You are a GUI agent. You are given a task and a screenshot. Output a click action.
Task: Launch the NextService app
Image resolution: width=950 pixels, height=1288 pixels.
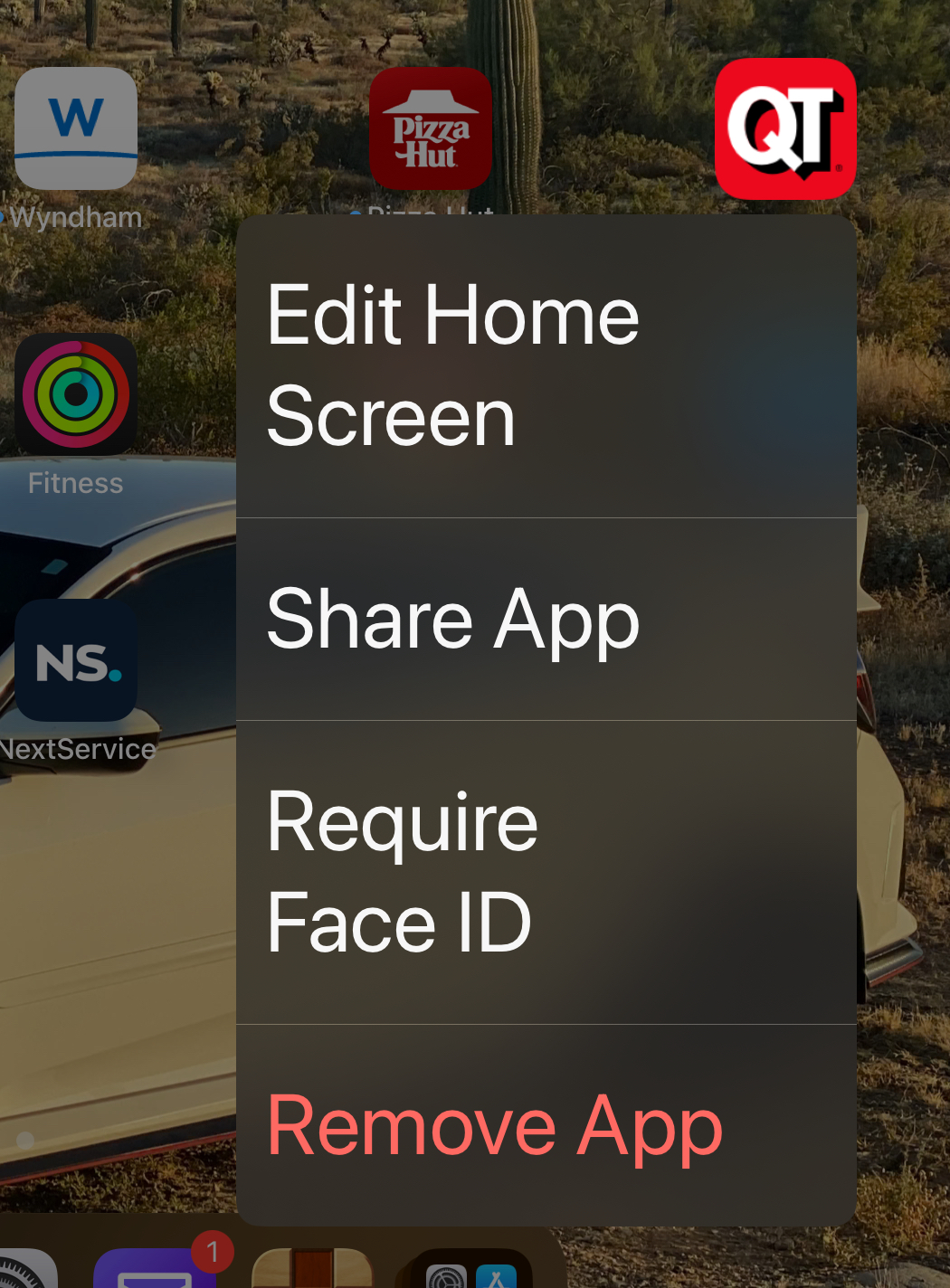pos(76,660)
